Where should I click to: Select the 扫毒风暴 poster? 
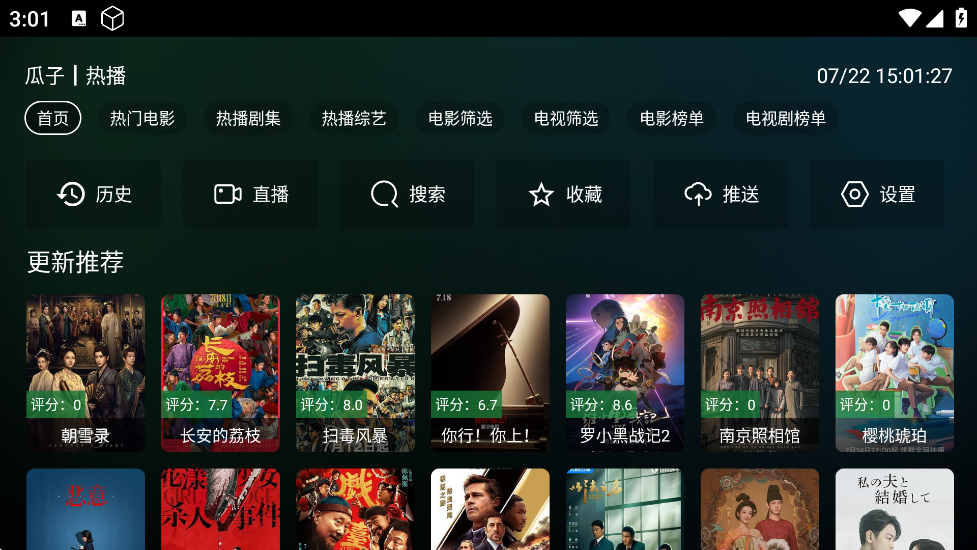355,372
